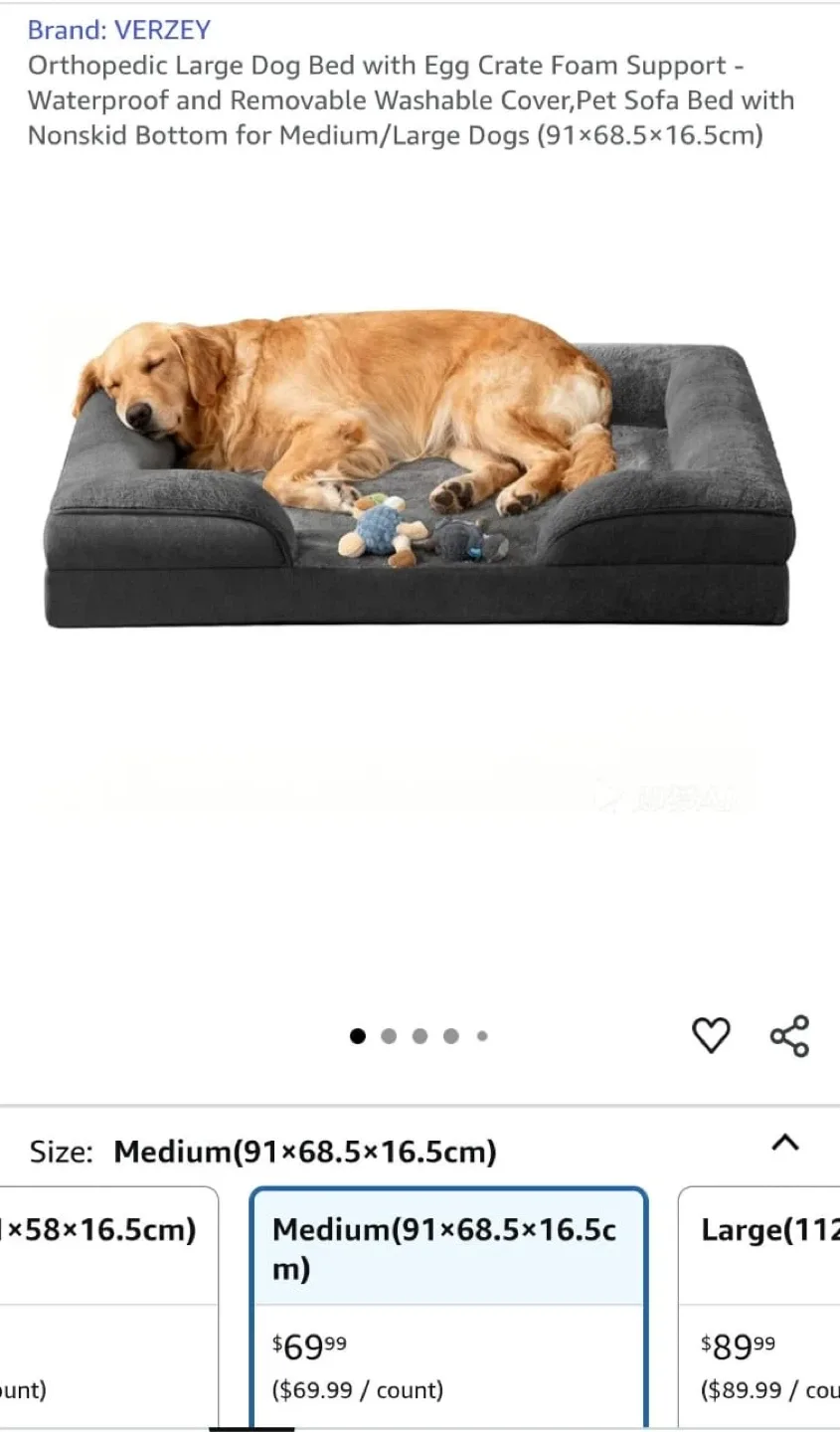Image resolution: width=840 pixels, height=1432 pixels.
Task: Open the dog bed product photo
Action: pyautogui.click(x=420, y=472)
